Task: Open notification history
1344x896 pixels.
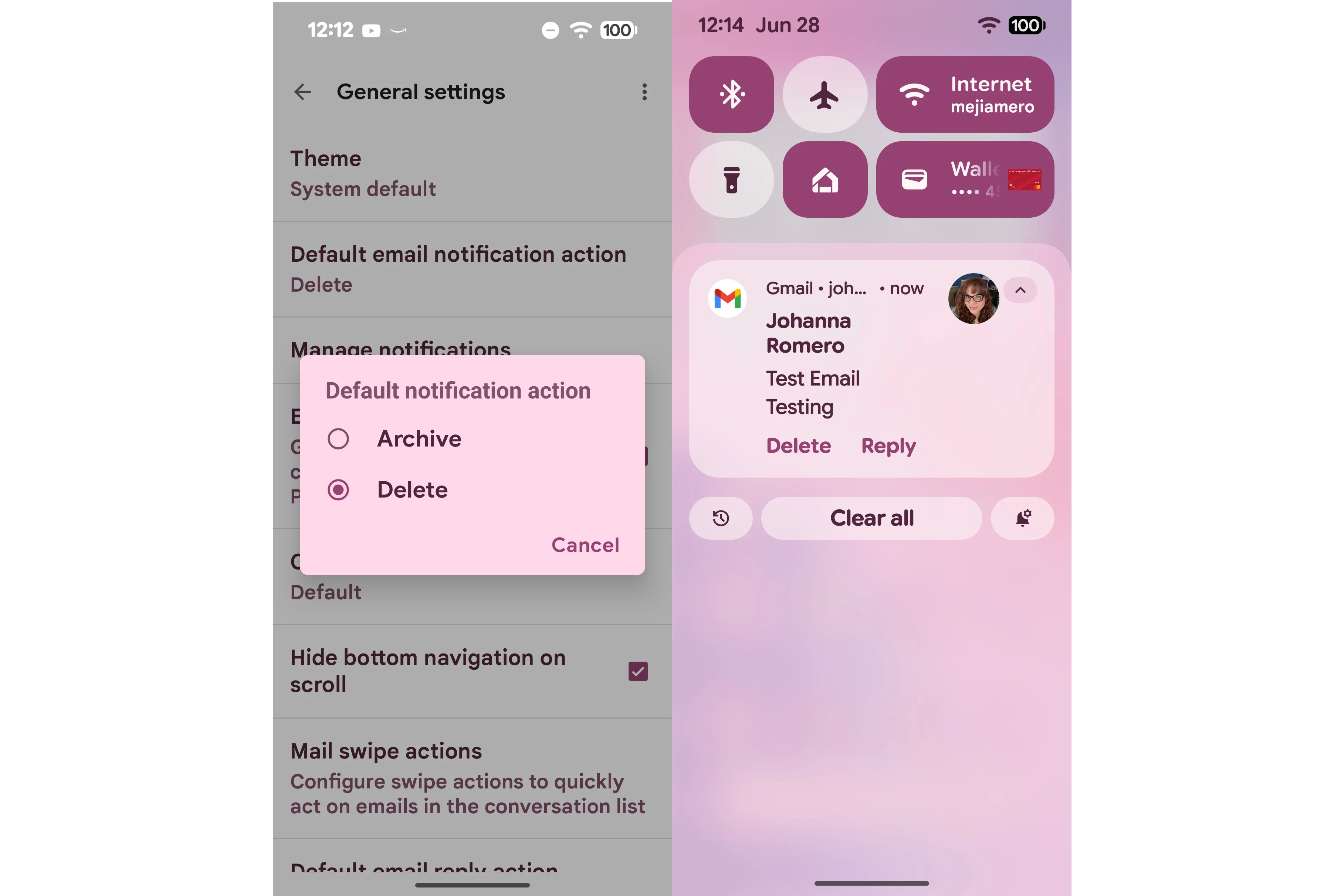Action: 721,518
